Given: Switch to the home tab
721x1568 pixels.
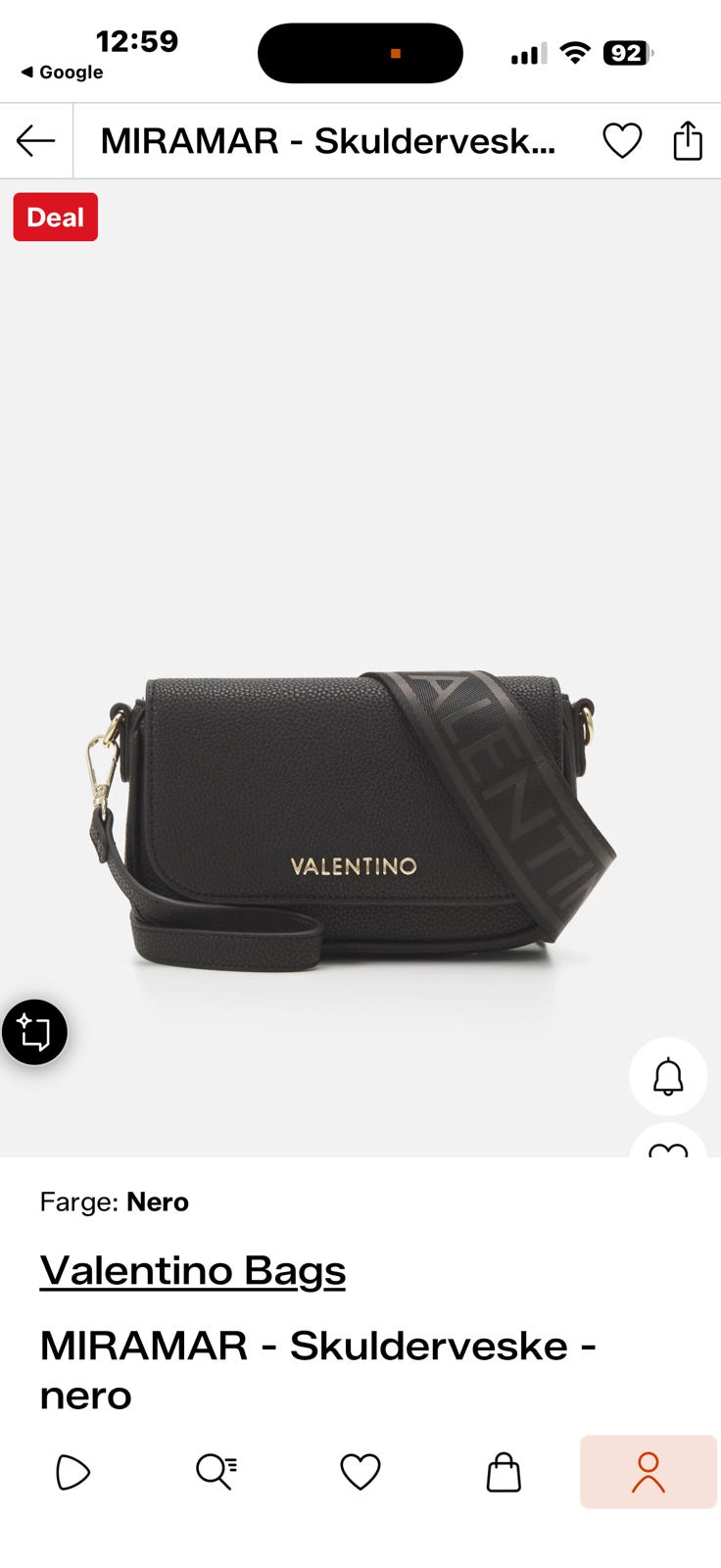Looking at the screenshot, I should click(72, 1472).
